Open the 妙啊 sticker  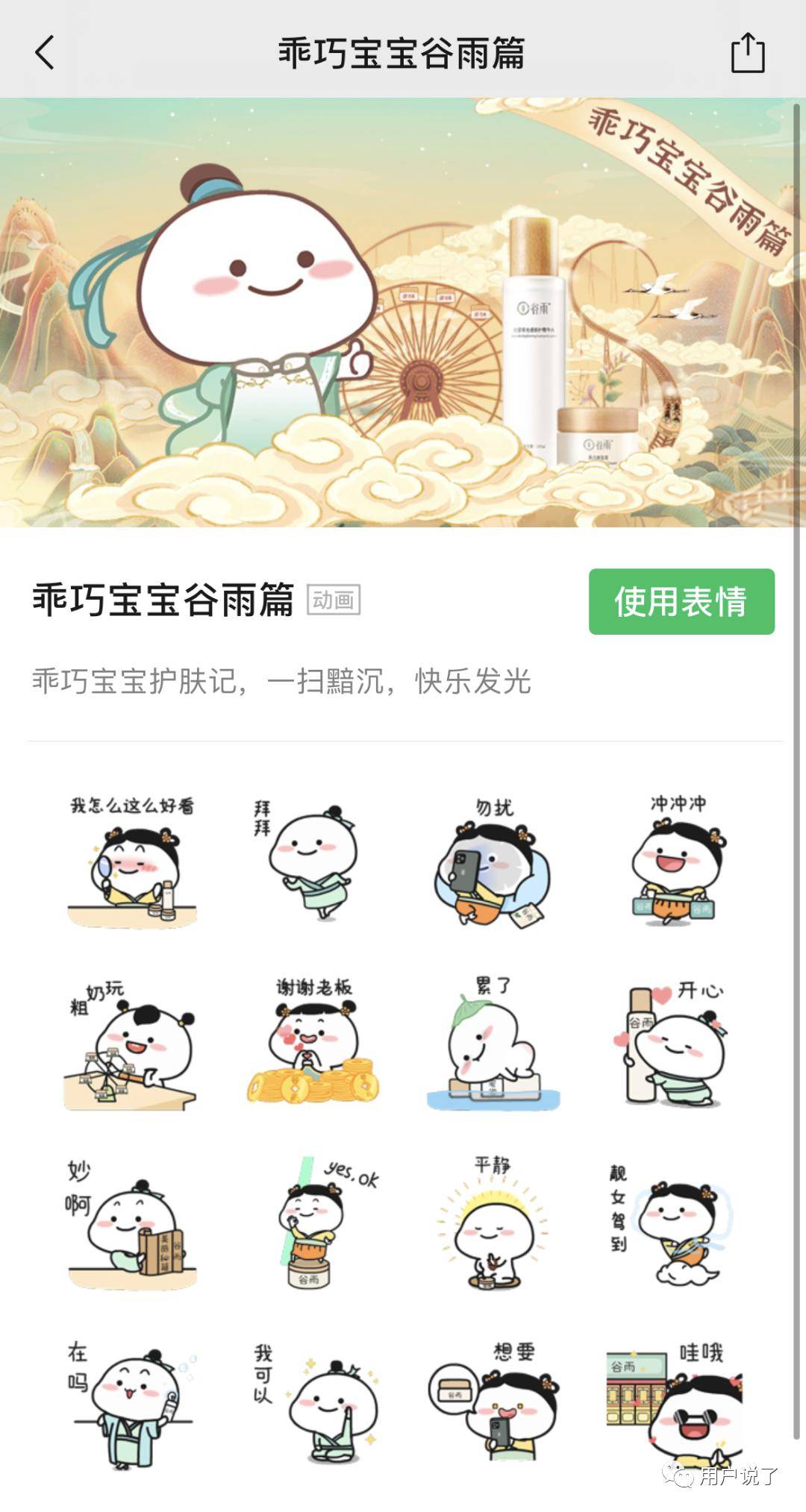pos(132,1225)
